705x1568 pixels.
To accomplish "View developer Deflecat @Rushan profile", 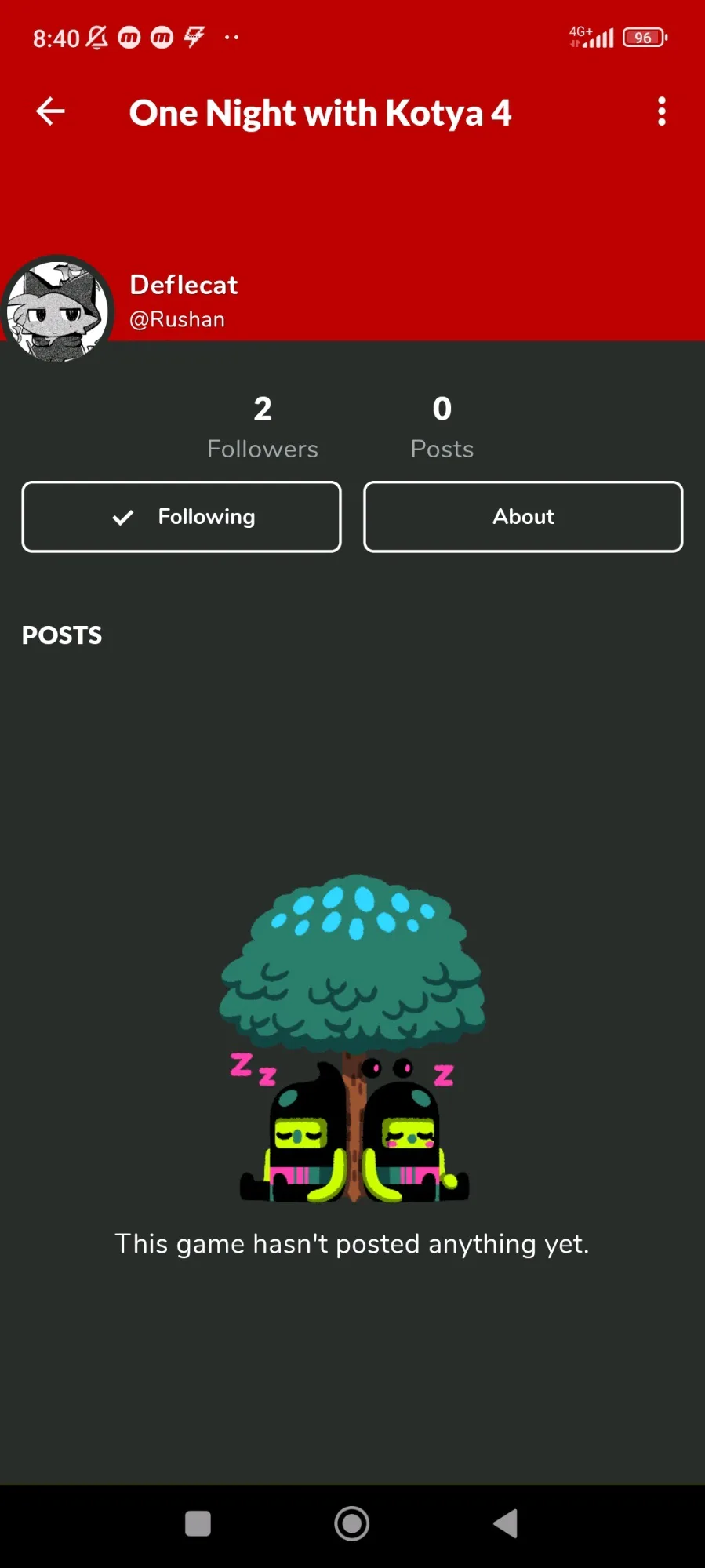I will click(184, 300).
